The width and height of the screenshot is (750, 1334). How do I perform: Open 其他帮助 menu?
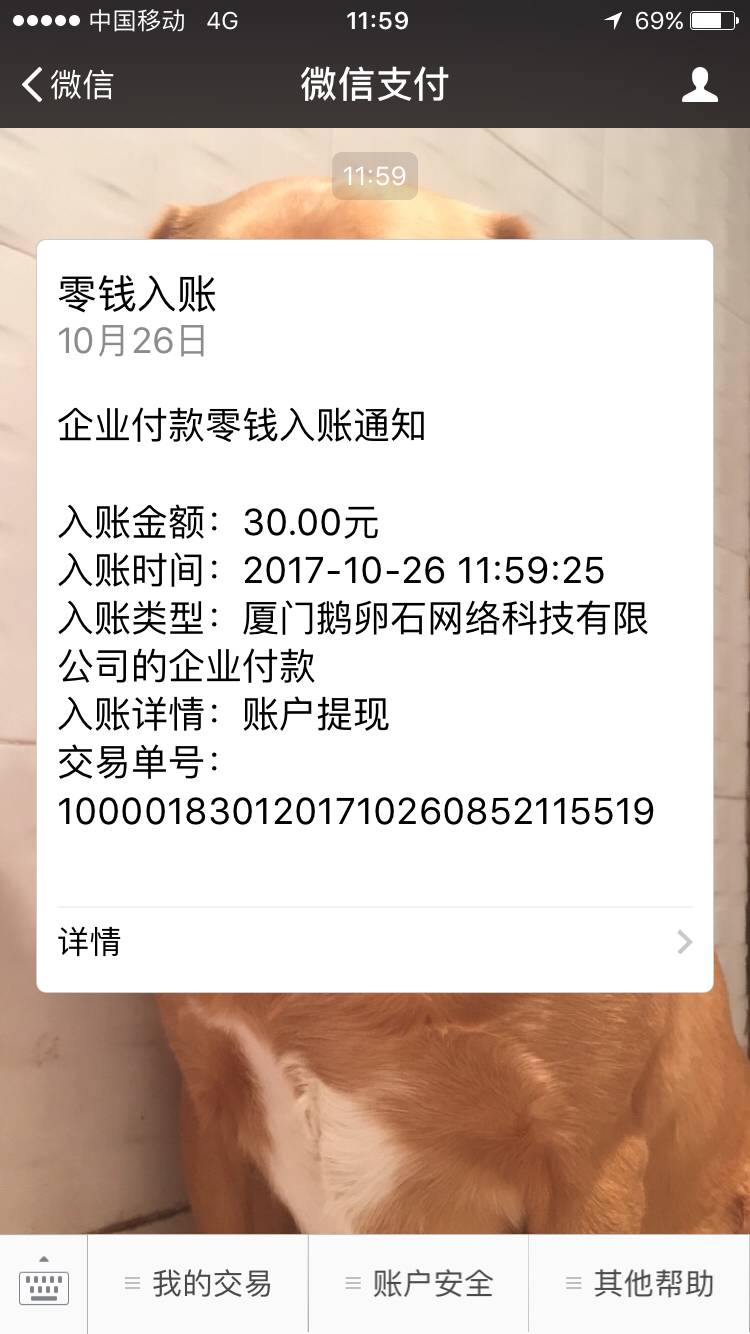coord(640,1284)
